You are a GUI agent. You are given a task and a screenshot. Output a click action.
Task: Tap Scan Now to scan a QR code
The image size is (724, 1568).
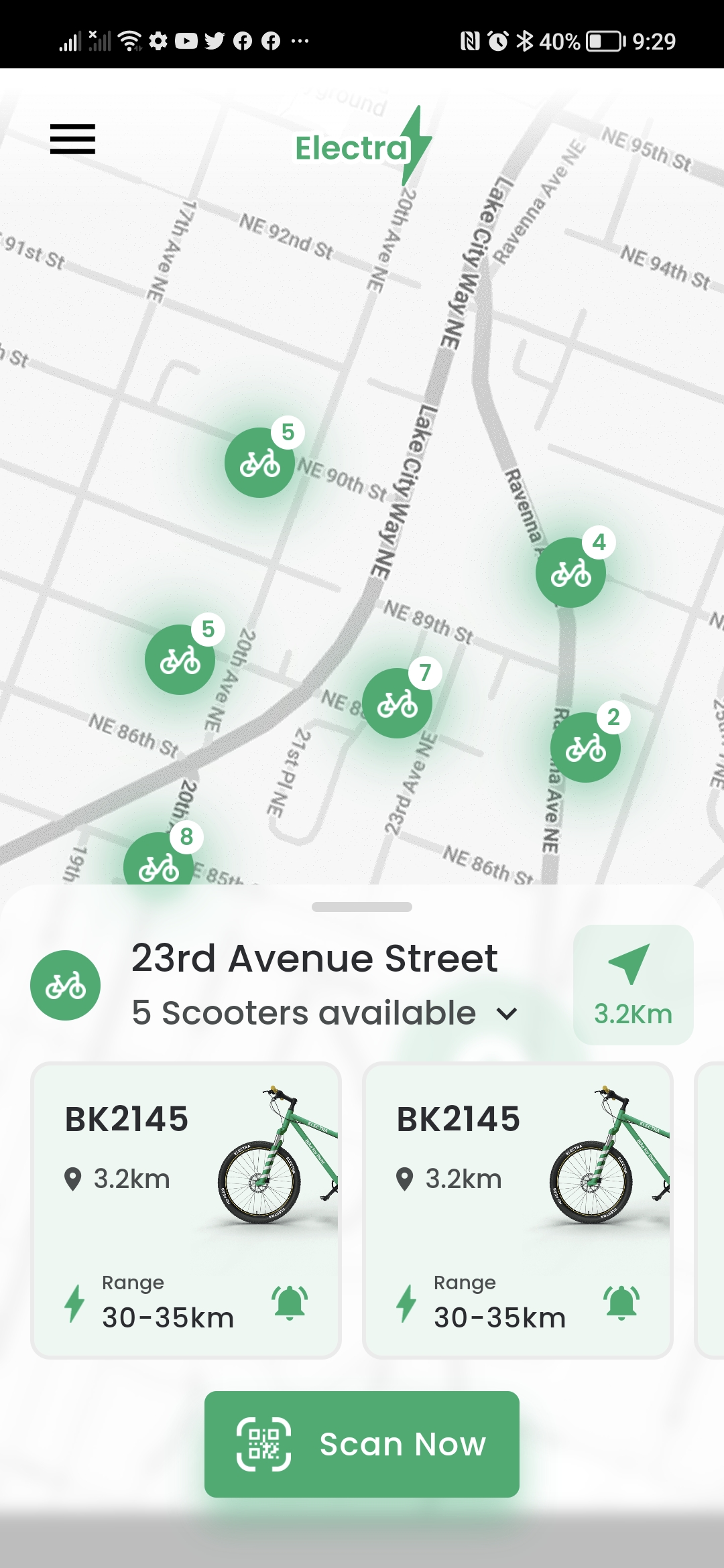362,1444
